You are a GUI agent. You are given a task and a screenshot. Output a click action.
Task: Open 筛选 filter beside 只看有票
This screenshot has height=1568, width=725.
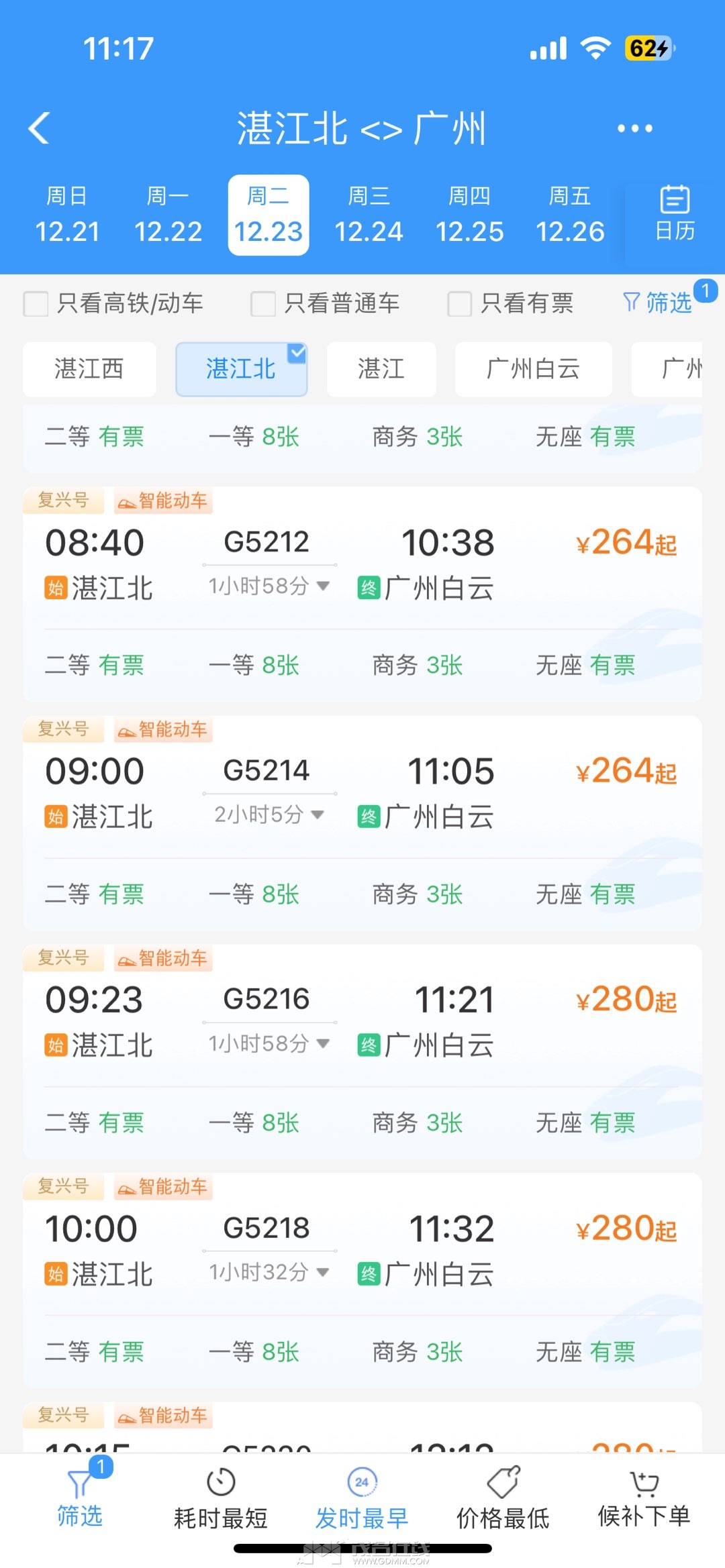tap(659, 303)
